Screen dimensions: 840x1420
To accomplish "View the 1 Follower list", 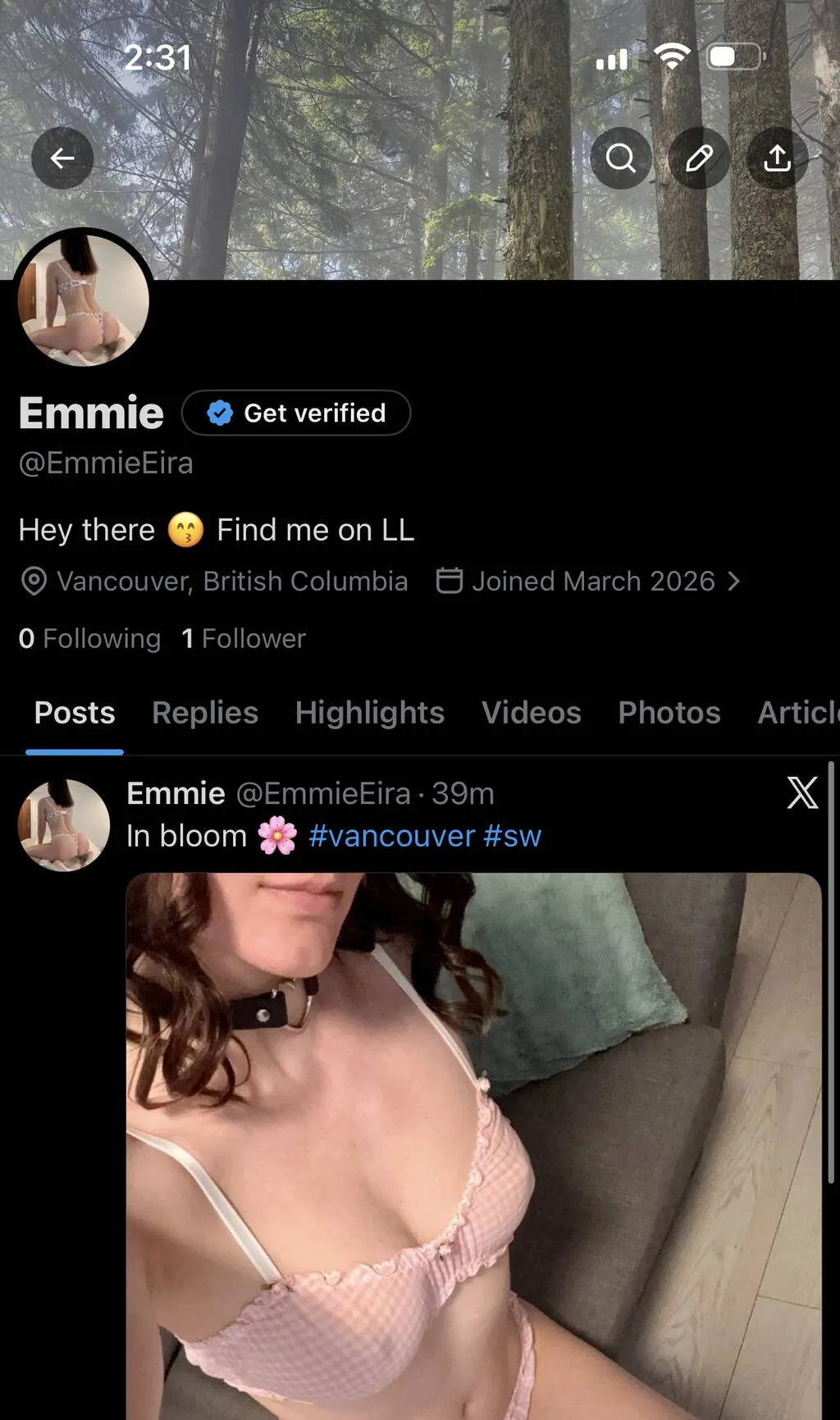I will point(243,638).
